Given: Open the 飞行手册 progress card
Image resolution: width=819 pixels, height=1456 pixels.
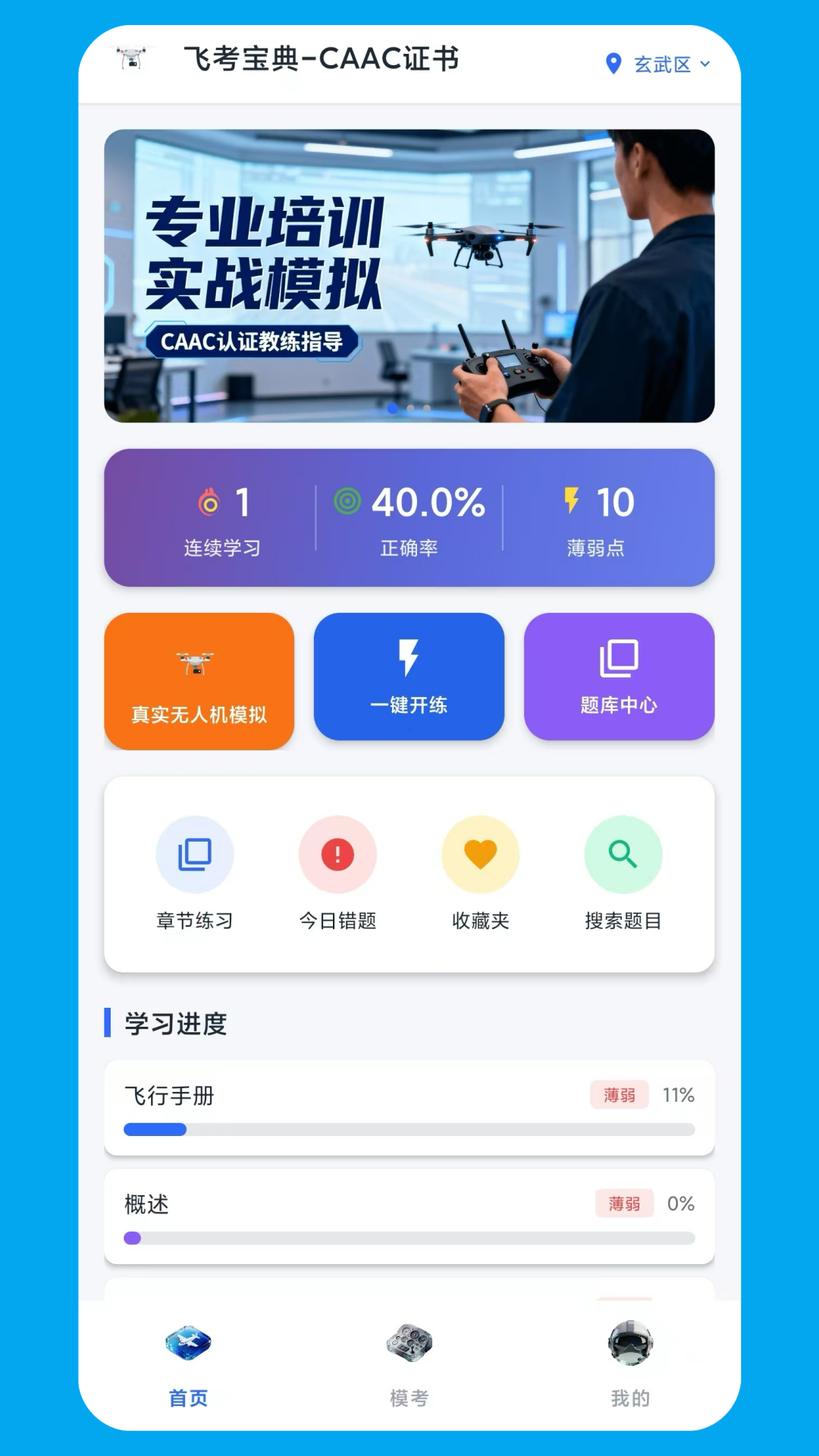Looking at the screenshot, I should [x=409, y=1107].
